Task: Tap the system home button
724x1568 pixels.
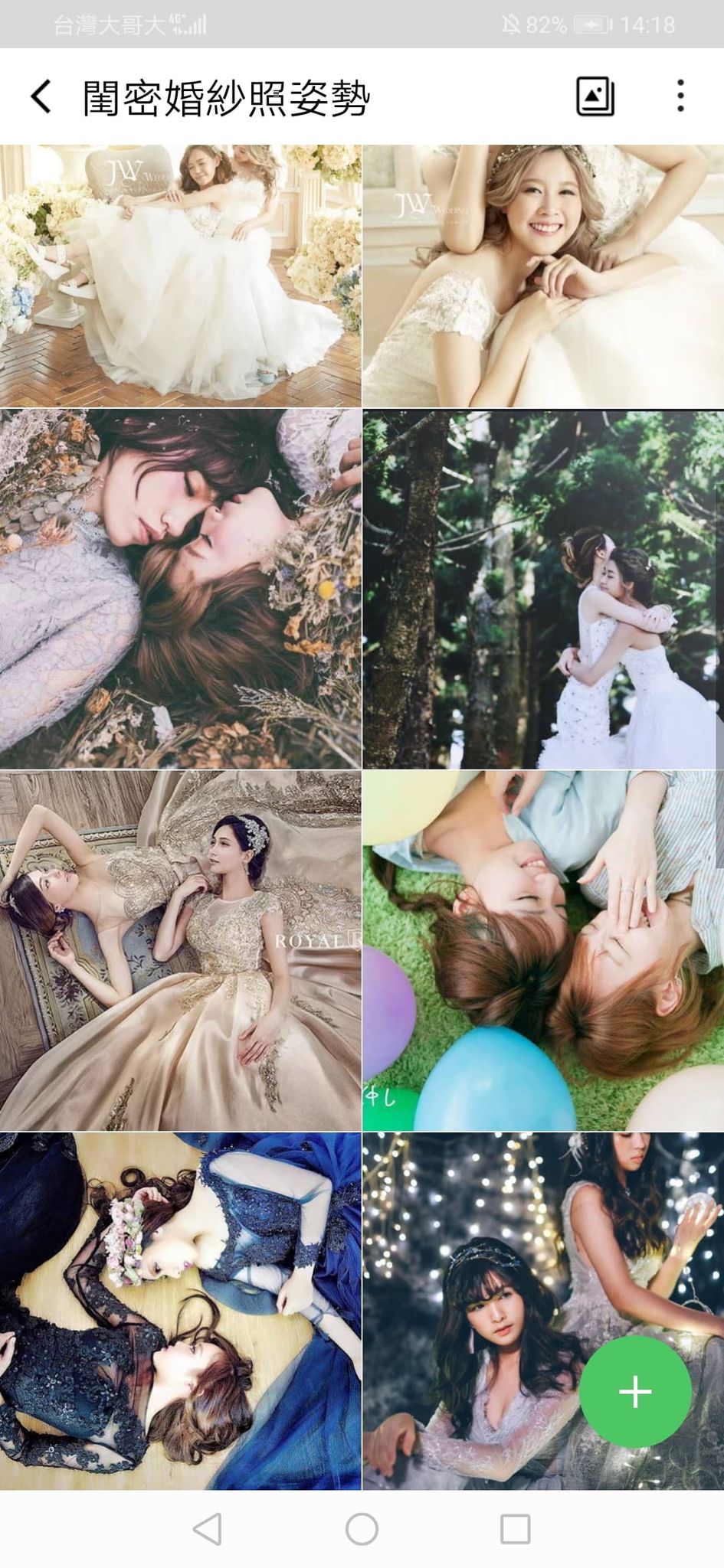Action: click(362, 1529)
